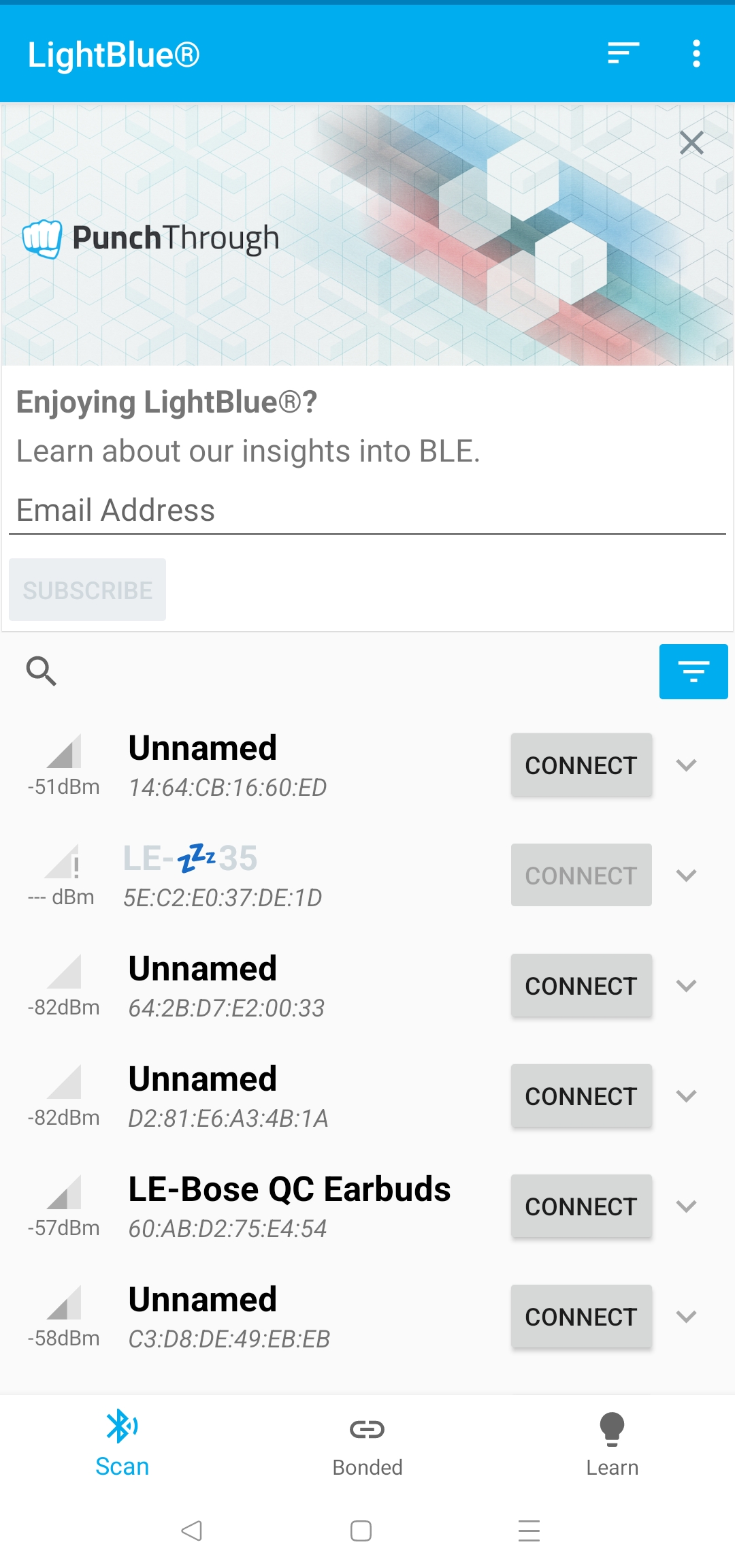Image resolution: width=735 pixels, height=1568 pixels.
Task: Open the three-dot overflow menu
Action: point(696,53)
